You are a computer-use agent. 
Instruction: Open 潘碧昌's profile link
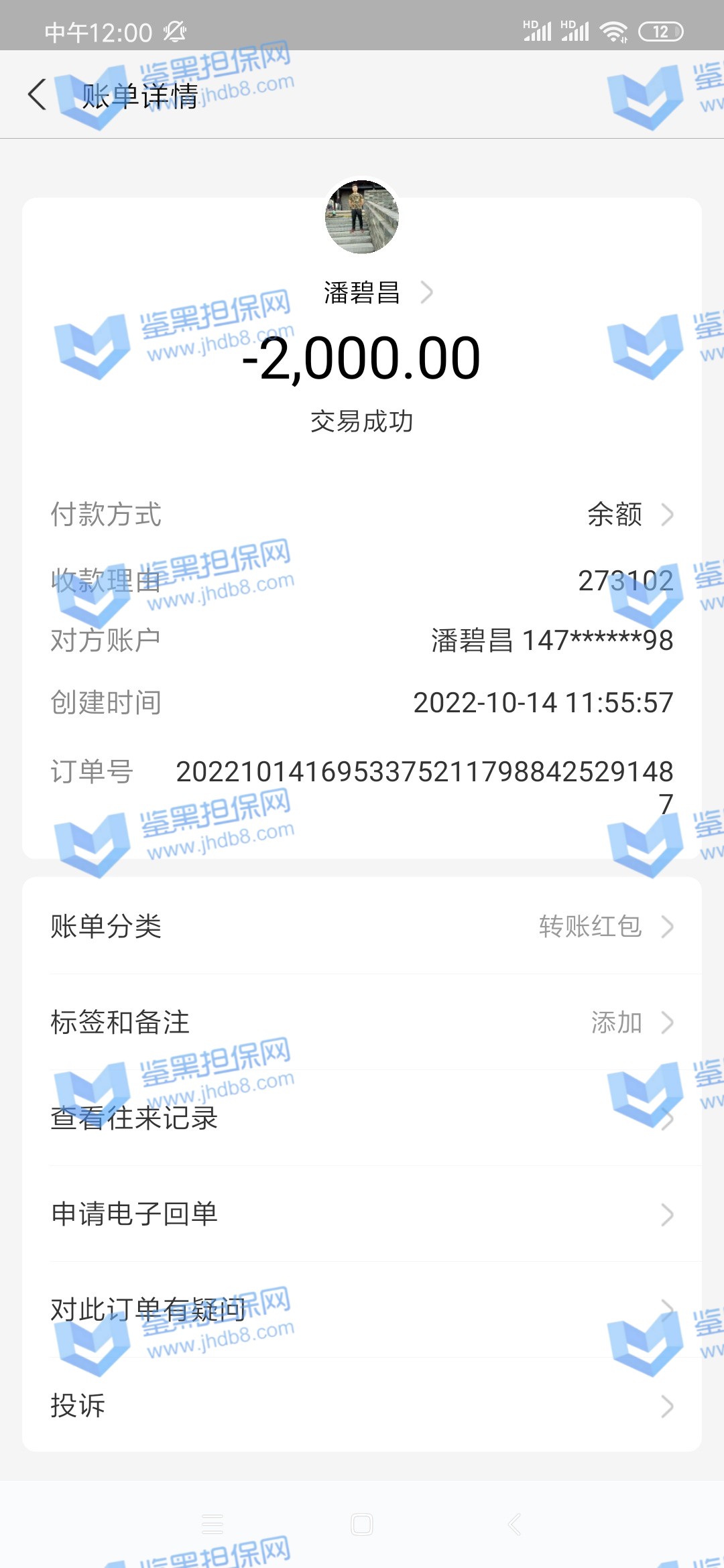point(377,293)
